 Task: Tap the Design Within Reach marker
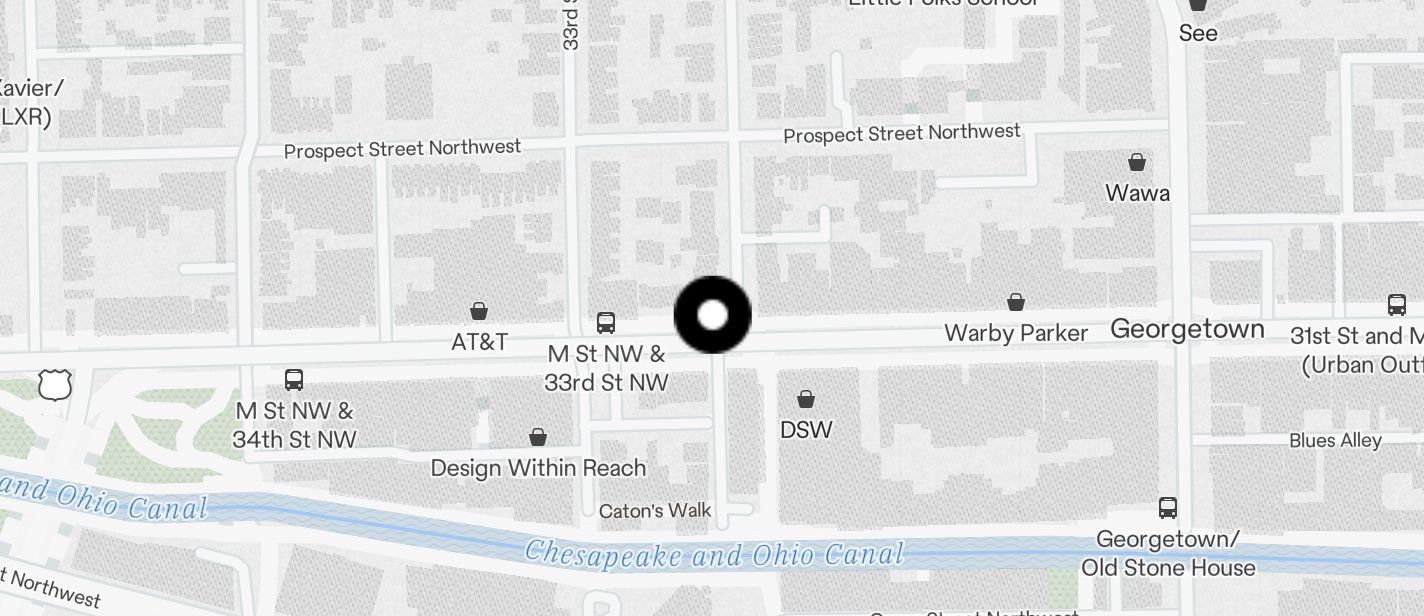pos(538,437)
